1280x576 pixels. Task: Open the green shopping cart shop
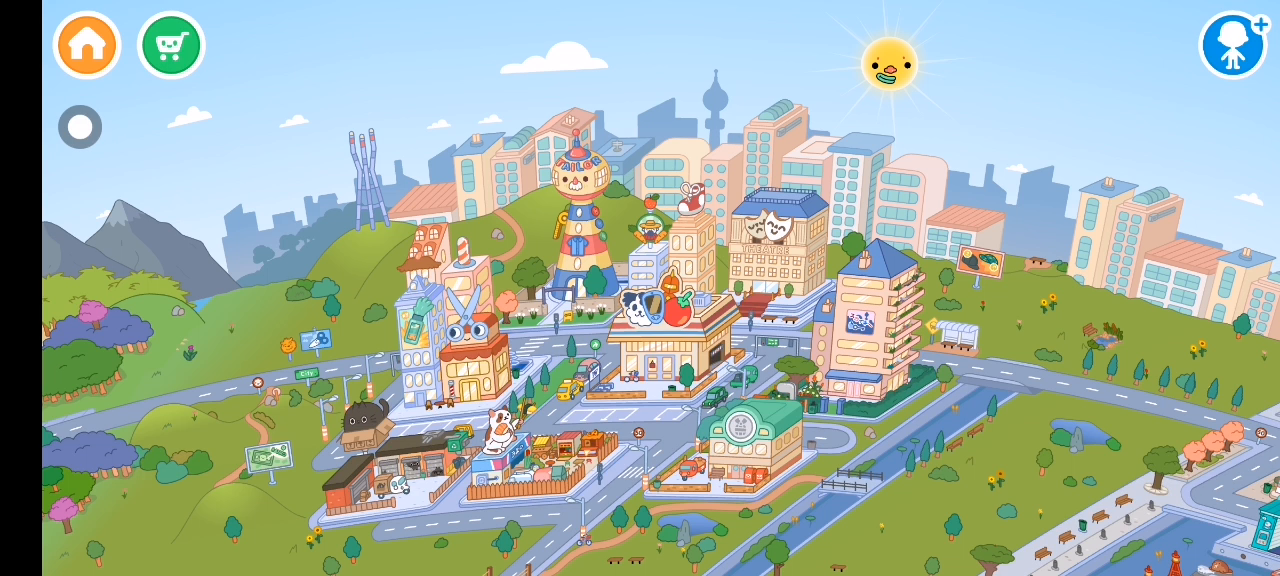click(171, 45)
